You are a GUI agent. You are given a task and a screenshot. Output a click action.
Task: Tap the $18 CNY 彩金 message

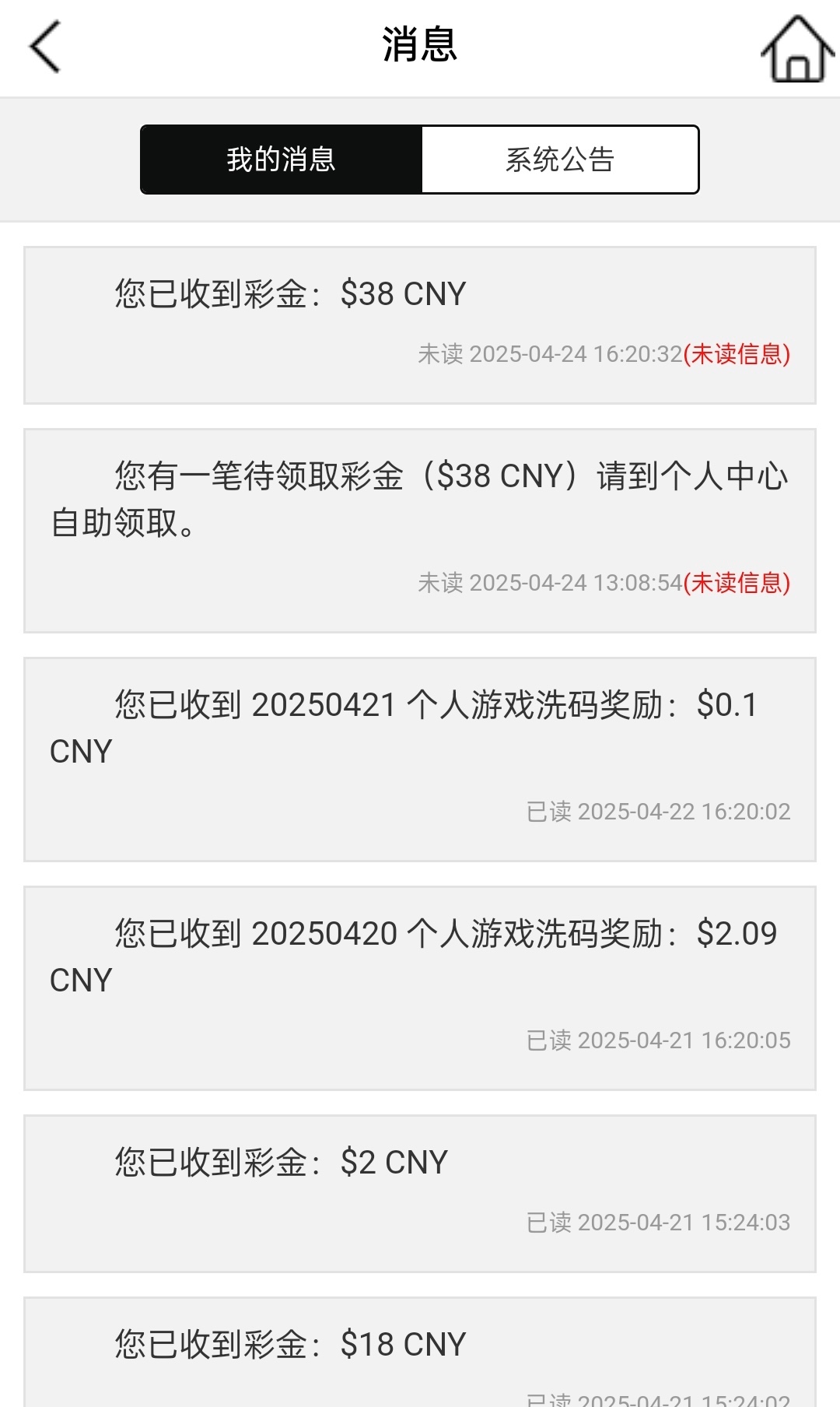tap(419, 1354)
